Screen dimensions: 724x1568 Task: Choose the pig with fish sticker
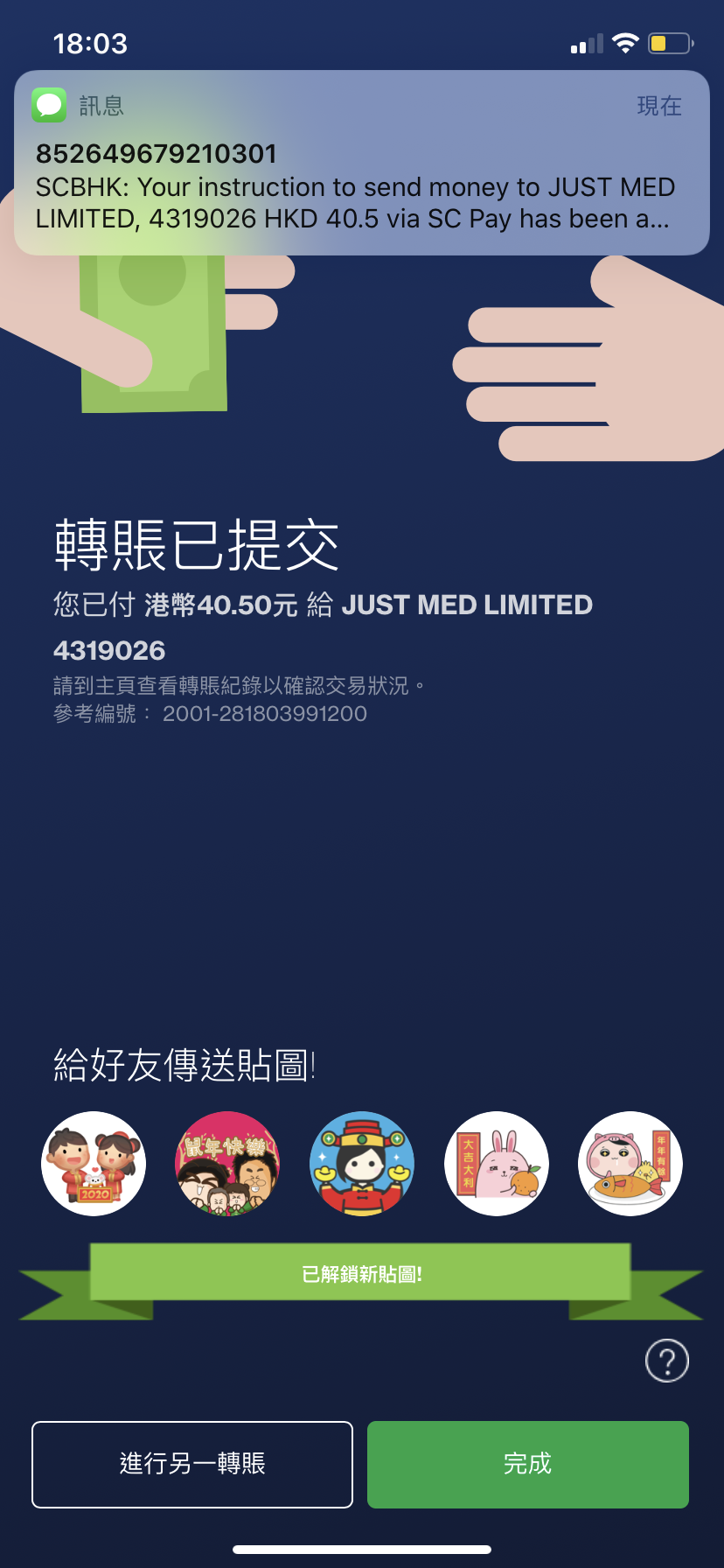coord(630,1164)
